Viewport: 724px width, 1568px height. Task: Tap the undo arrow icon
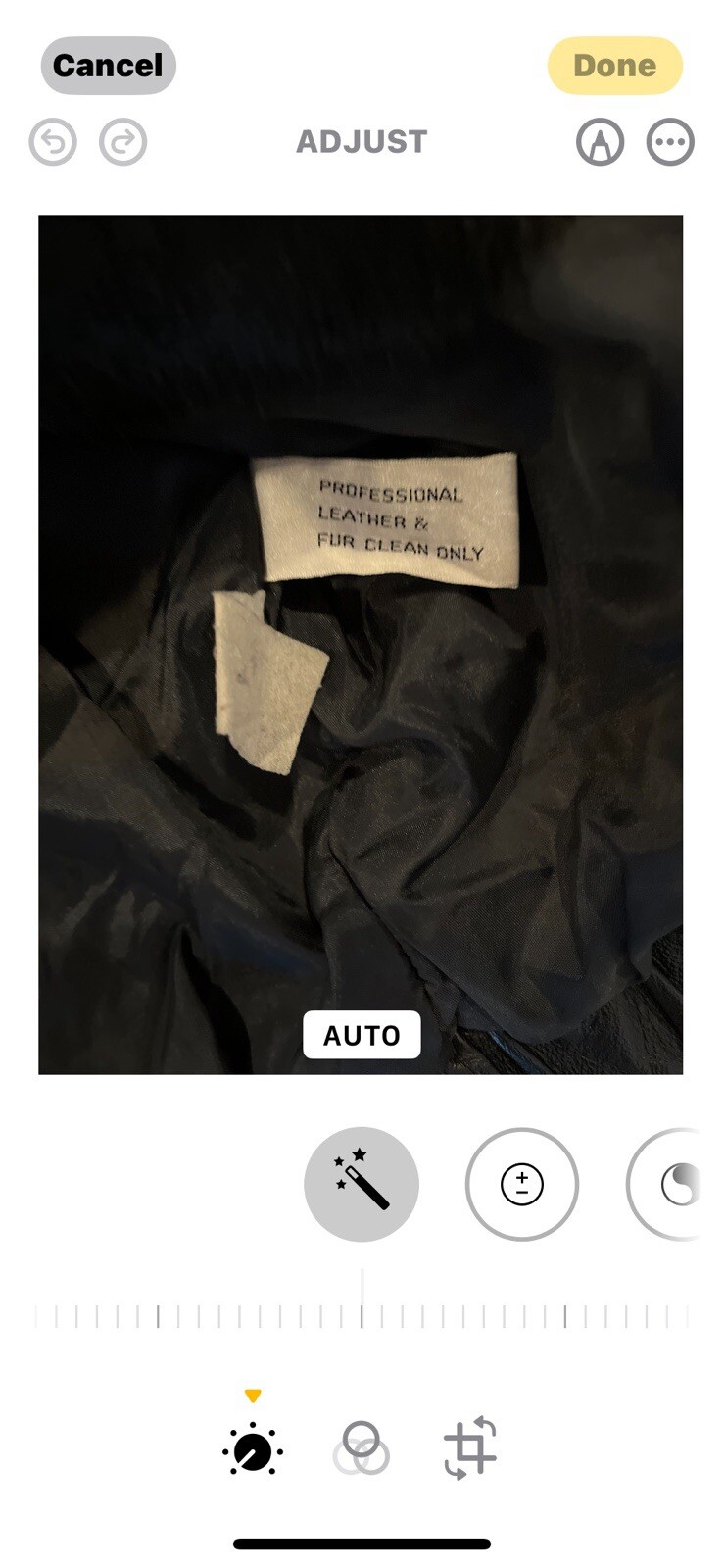[52, 141]
